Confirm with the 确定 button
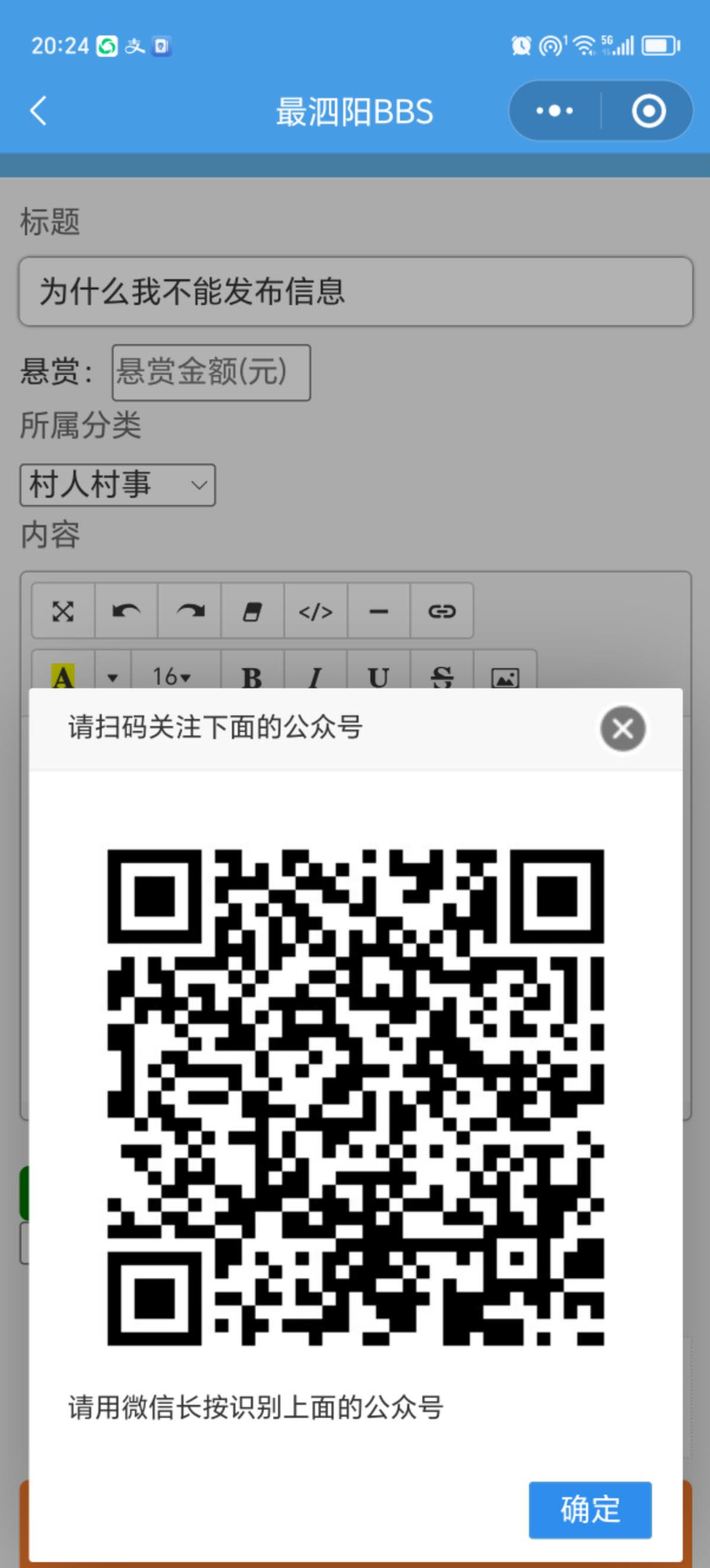Image resolution: width=710 pixels, height=1568 pixels. (x=589, y=1509)
